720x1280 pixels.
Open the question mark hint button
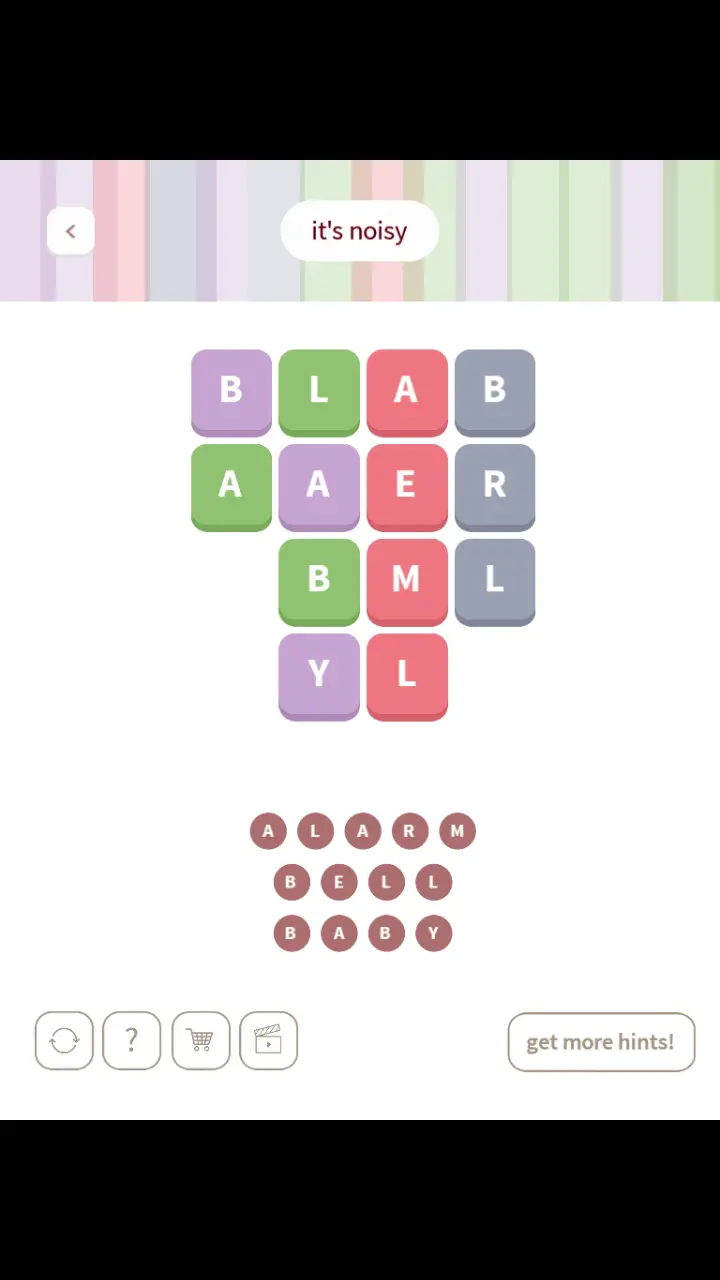pos(132,1041)
